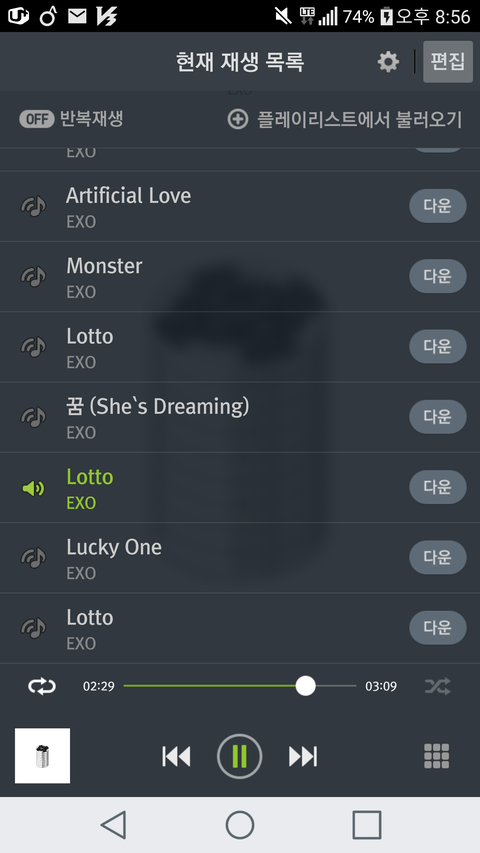The image size is (480, 853).
Task: Download Artificial Love with 다운 button
Action: coord(438,206)
